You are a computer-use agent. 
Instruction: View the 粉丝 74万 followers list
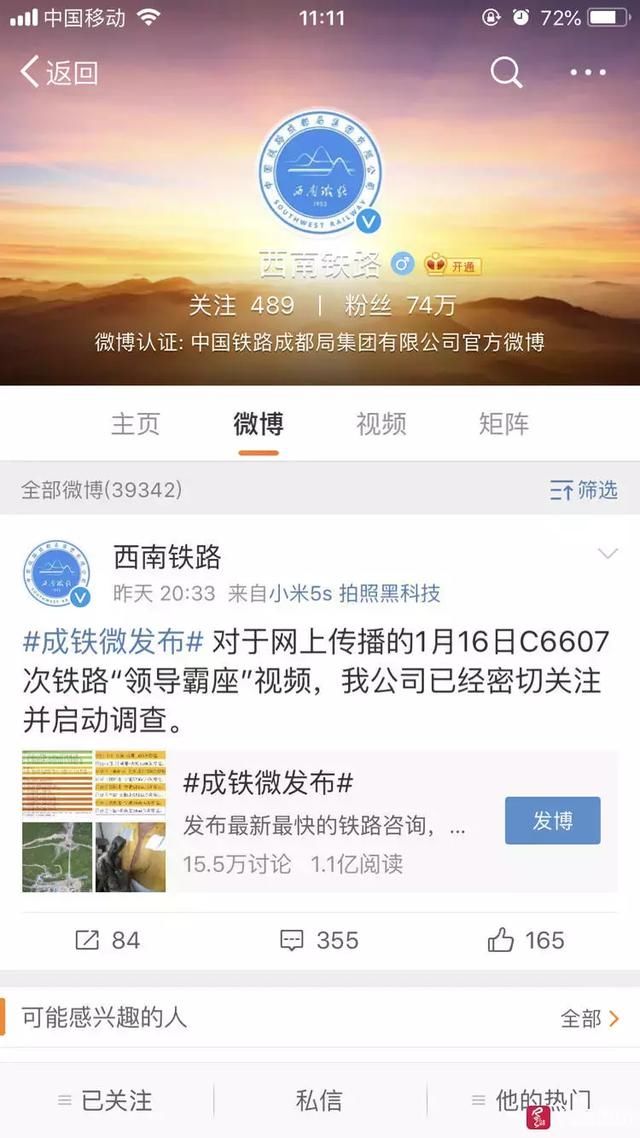(x=398, y=305)
